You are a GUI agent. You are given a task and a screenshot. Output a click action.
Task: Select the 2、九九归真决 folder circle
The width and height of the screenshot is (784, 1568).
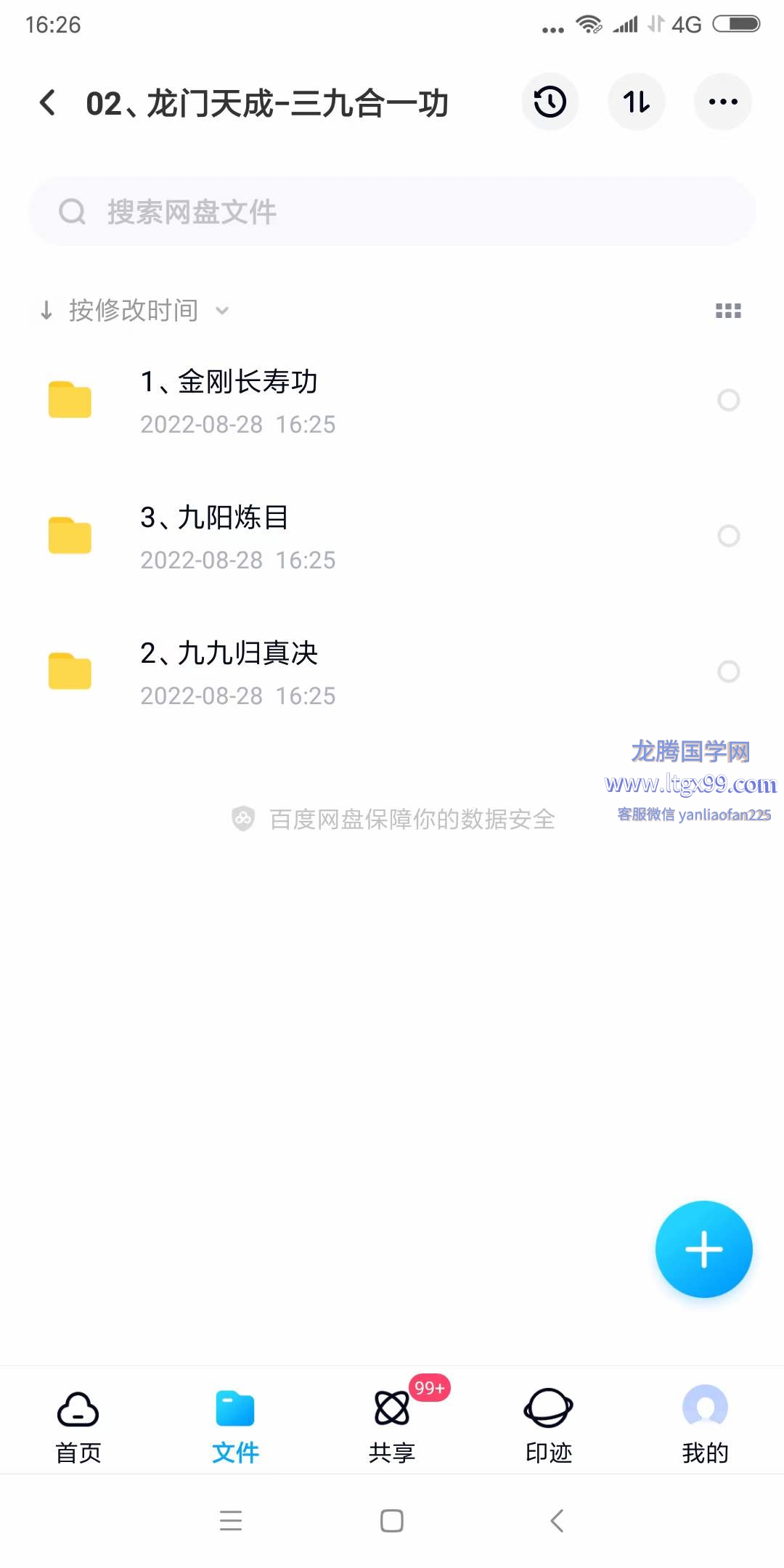[728, 671]
